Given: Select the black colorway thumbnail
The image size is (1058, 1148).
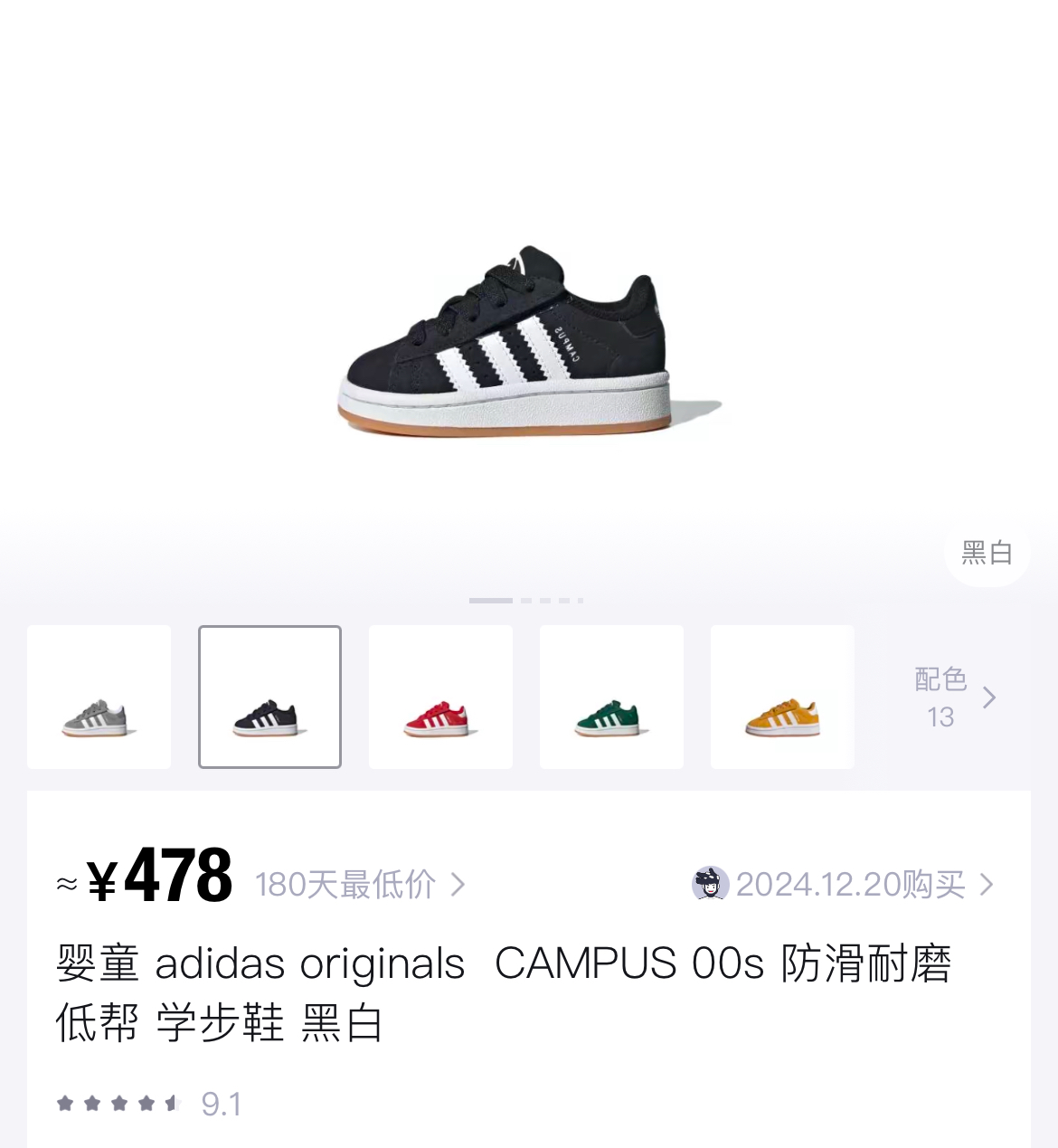Looking at the screenshot, I should pyautogui.click(x=269, y=697).
